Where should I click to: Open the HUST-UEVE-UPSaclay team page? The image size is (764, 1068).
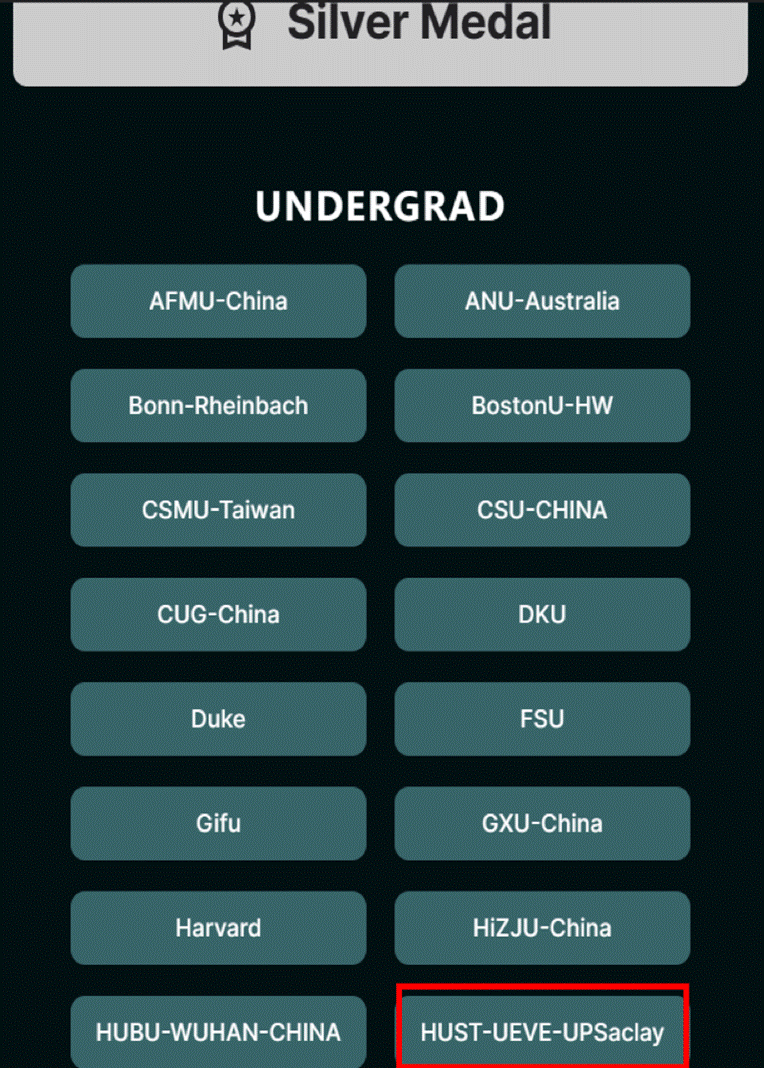[542, 1031]
